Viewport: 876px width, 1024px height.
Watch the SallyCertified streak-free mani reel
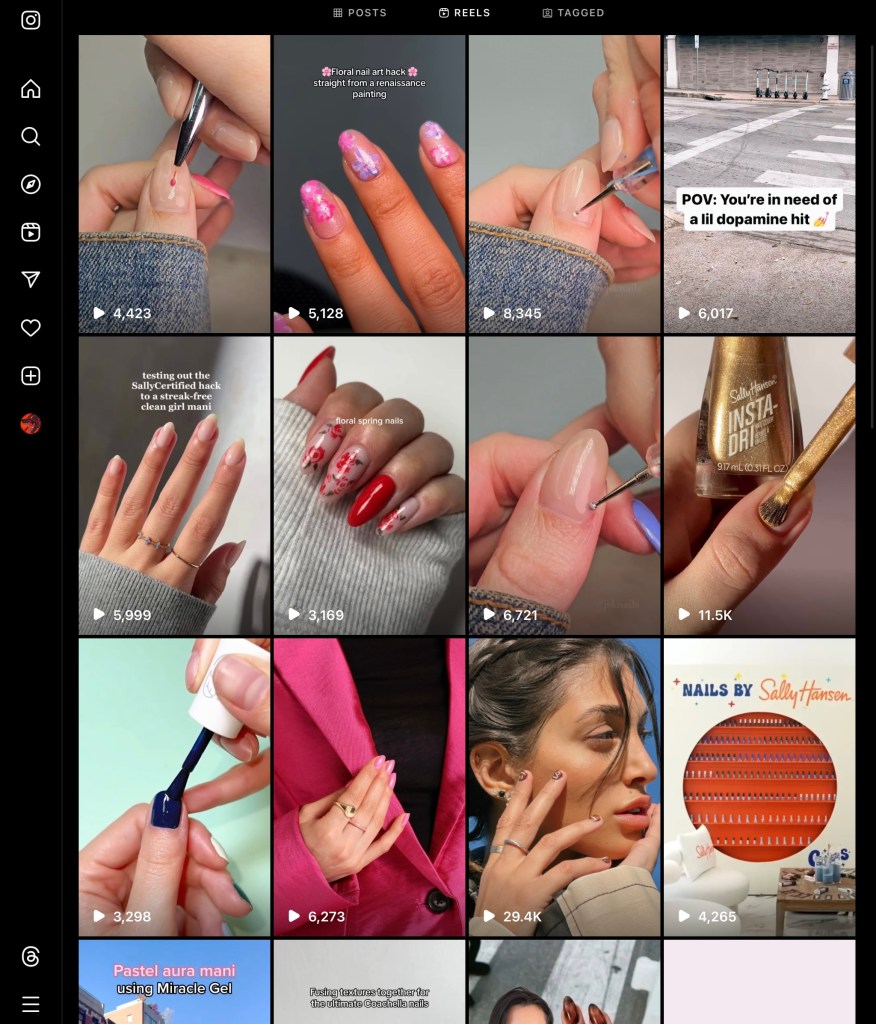coord(174,485)
